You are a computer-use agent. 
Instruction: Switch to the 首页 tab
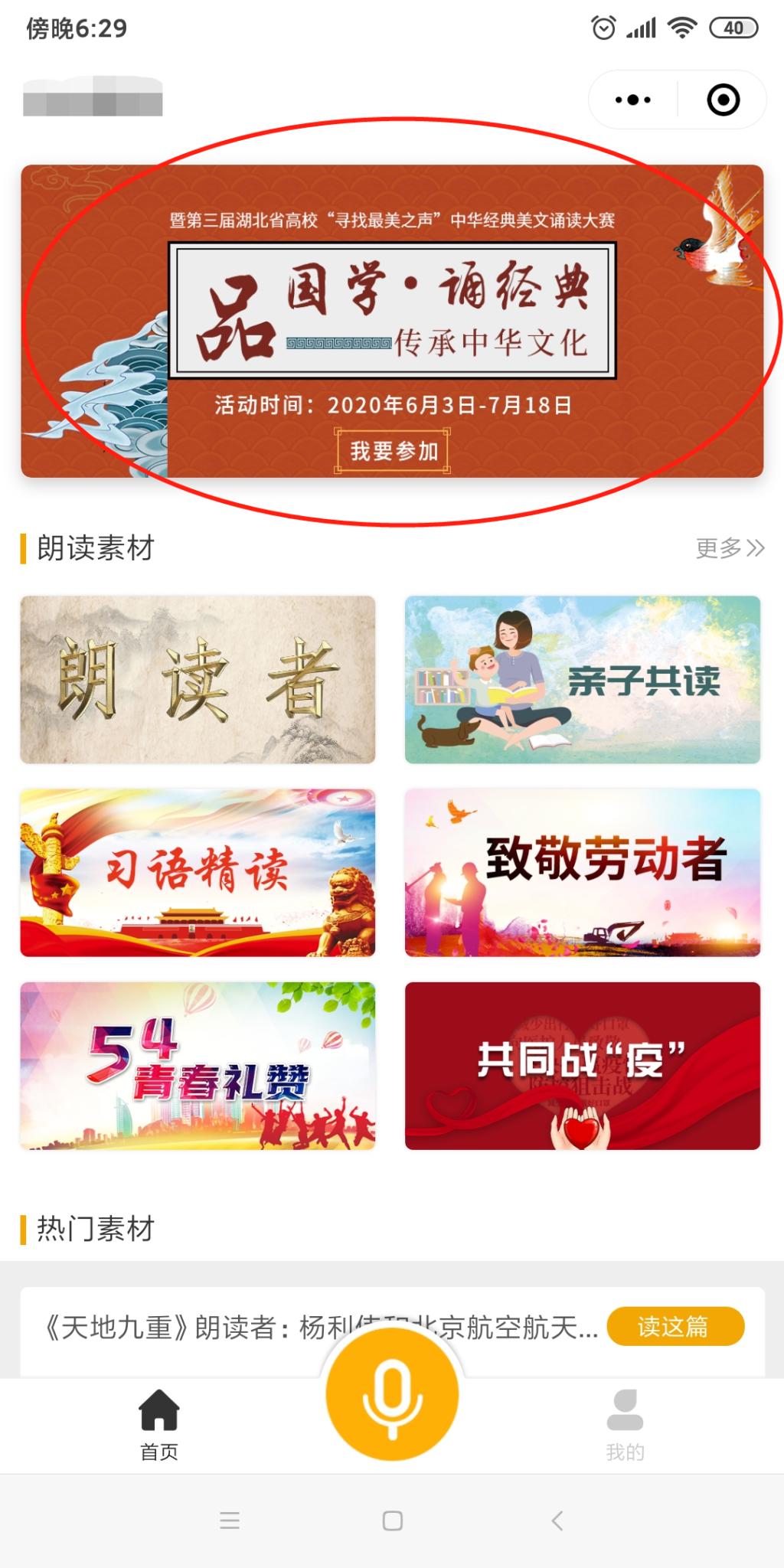point(159,1424)
